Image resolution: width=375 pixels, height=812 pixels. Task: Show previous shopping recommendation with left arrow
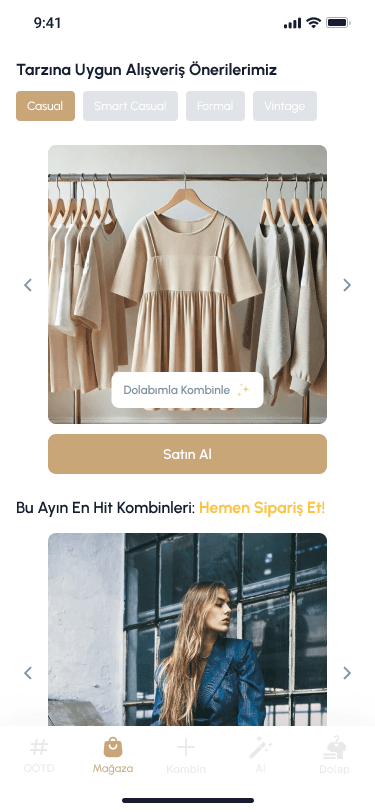point(28,285)
